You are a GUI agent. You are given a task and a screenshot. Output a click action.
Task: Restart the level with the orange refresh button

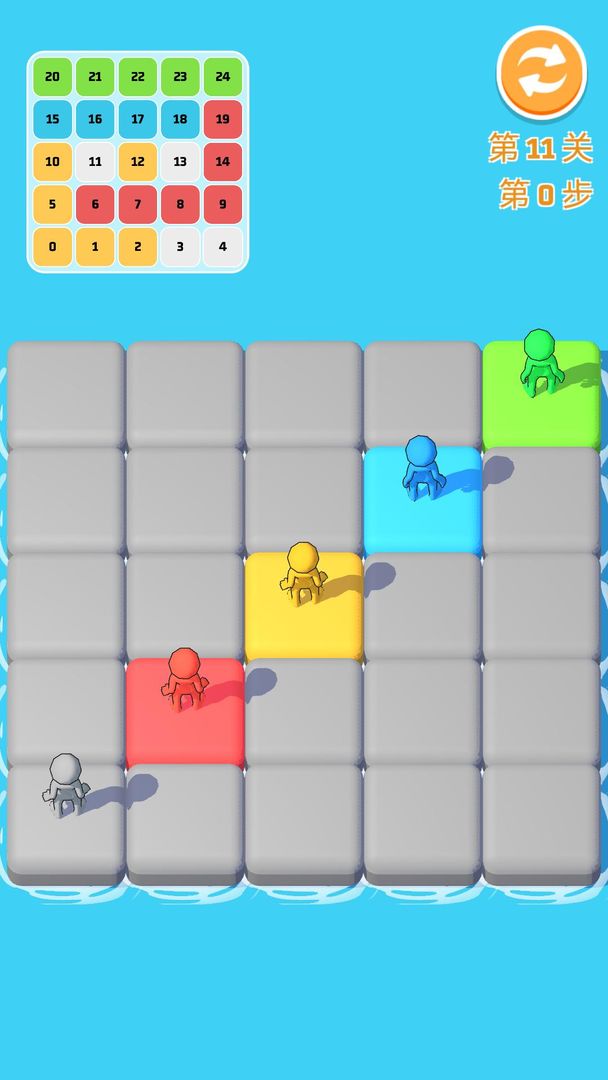pyautogui.click(x=542, y=72)
